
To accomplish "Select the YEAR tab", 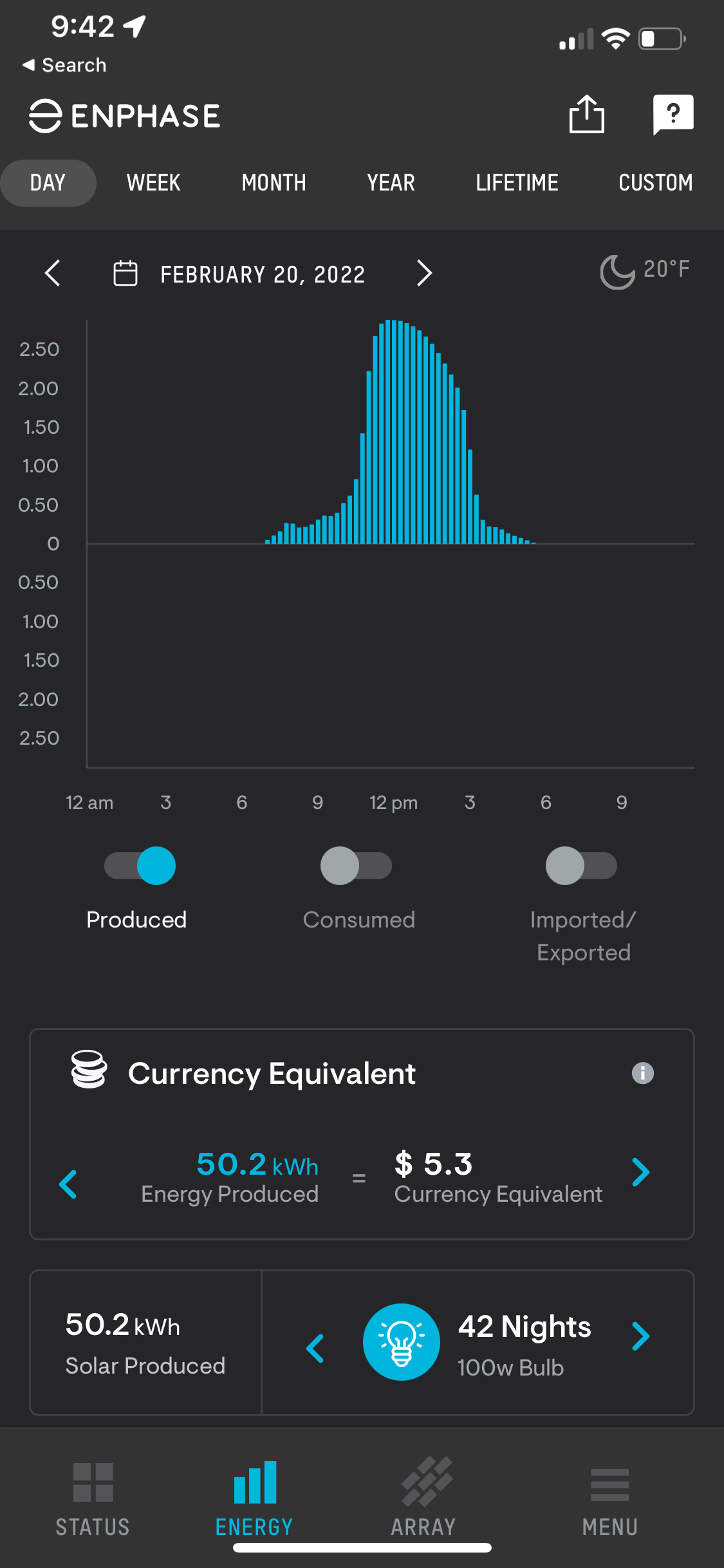I will 391,183.
